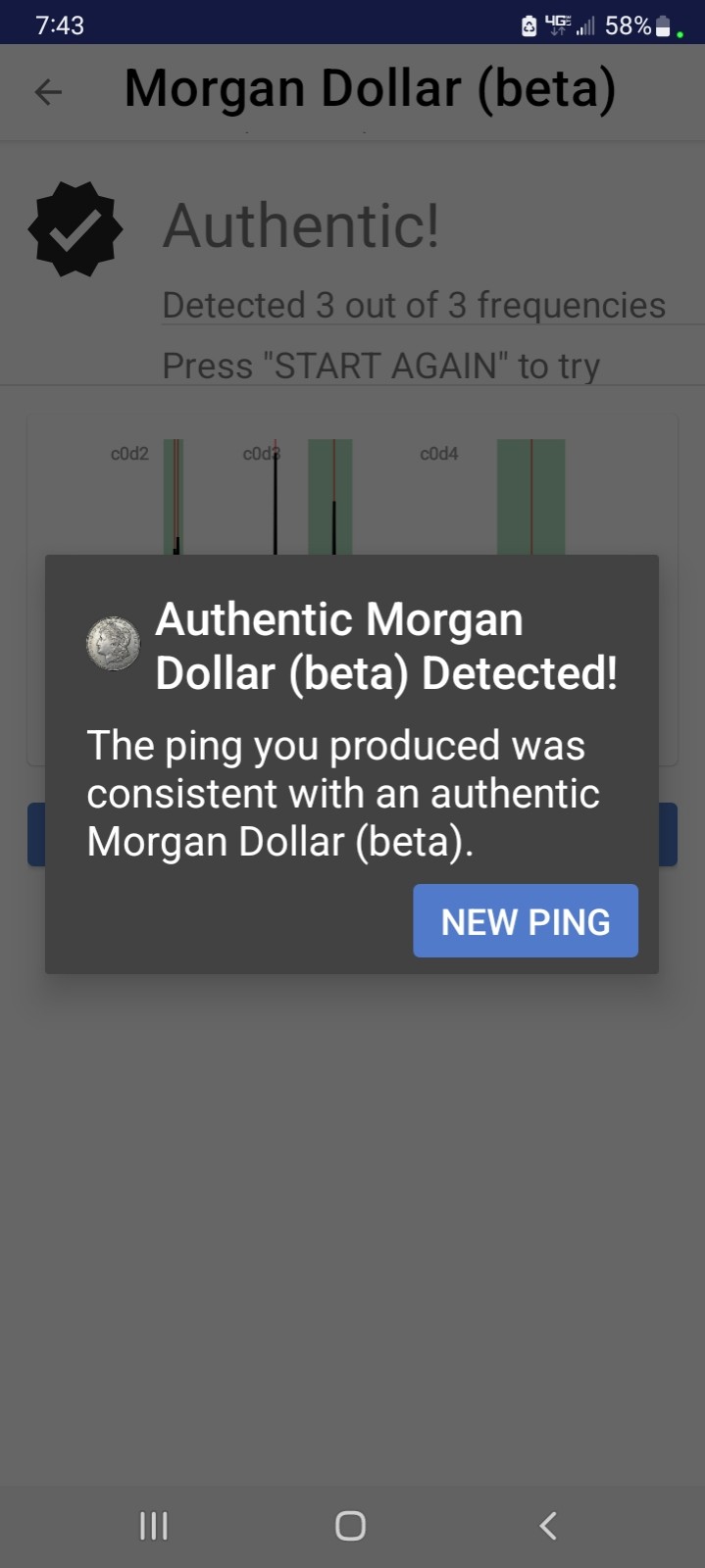This screenshot has width=705, height=1568.
Task: Tap the NEW PING button
Action: [x=526, y=921]
